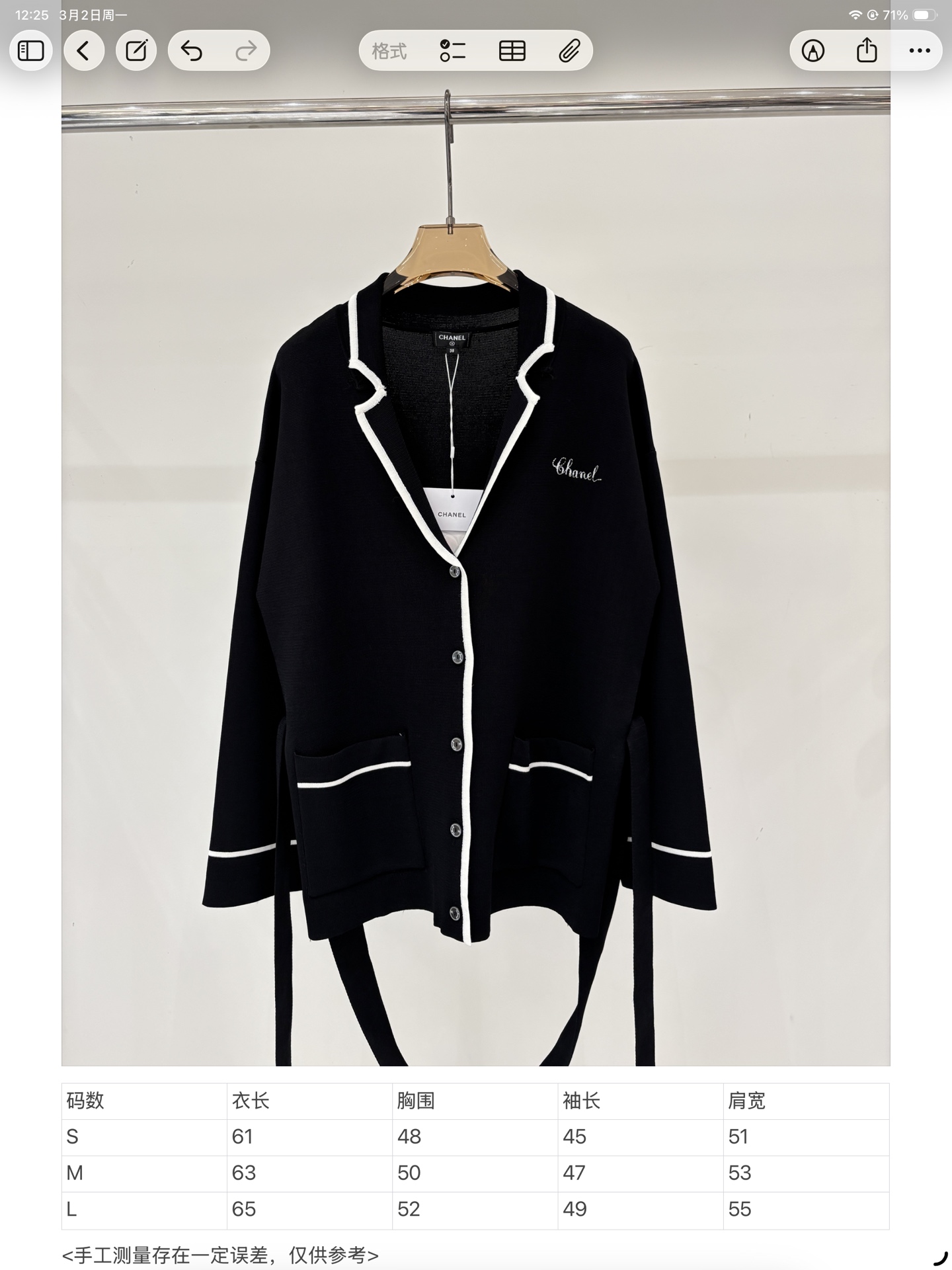952x1270 pixels.
Task: Insert a checklist
Action: (453, 51)
